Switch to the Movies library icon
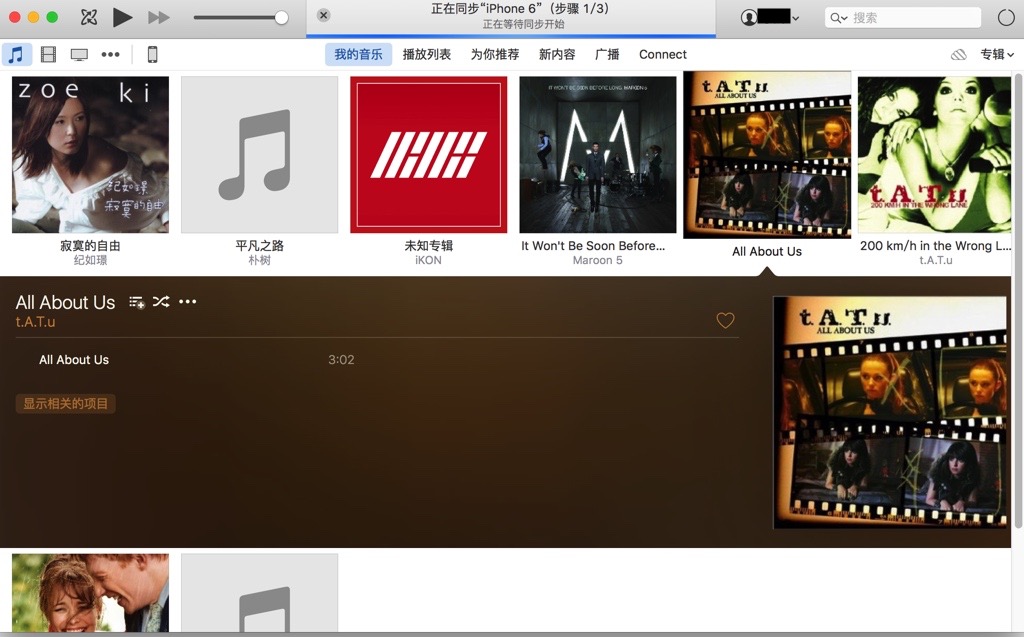The height and width of the screenshot is (637, 1024). coord(48,54)
